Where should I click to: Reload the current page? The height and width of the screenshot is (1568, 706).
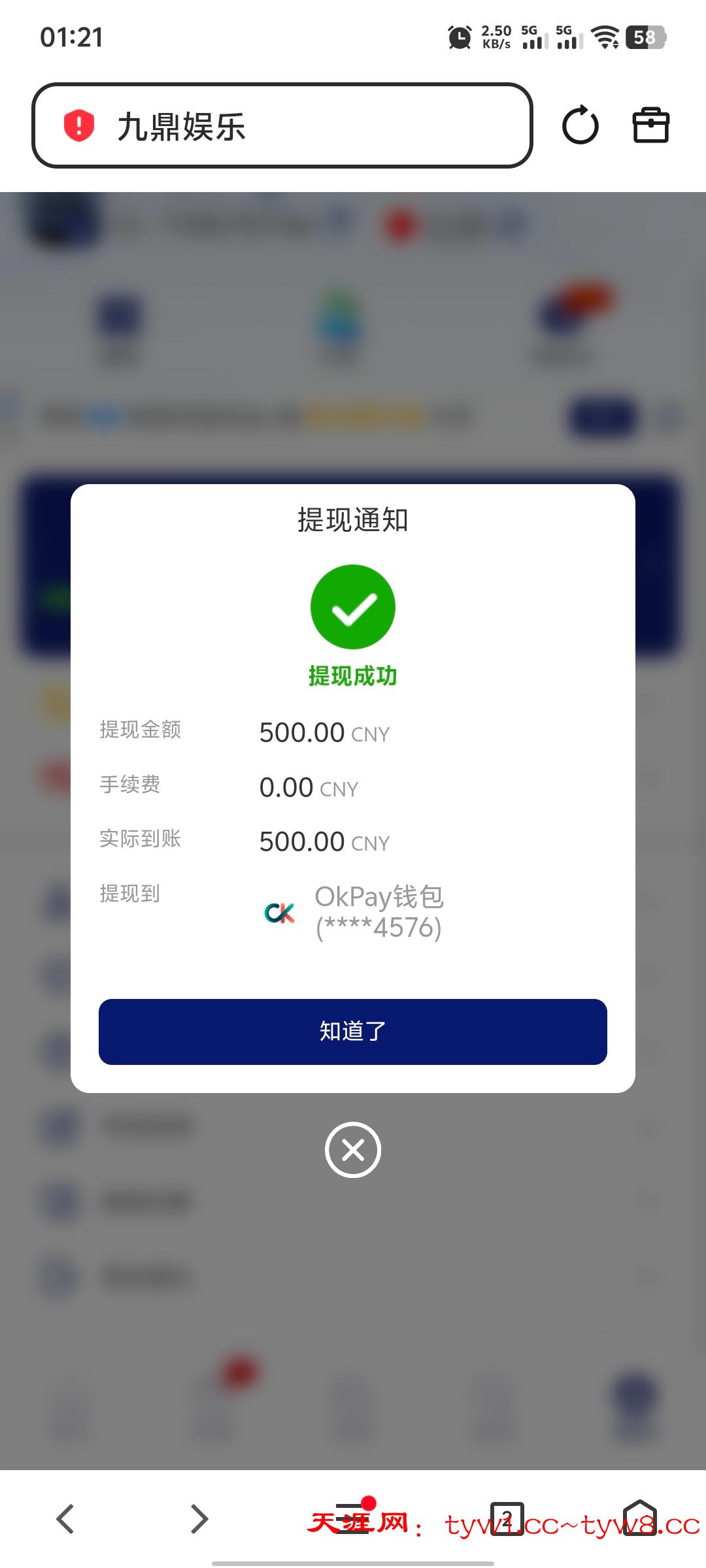click(580, 125)
